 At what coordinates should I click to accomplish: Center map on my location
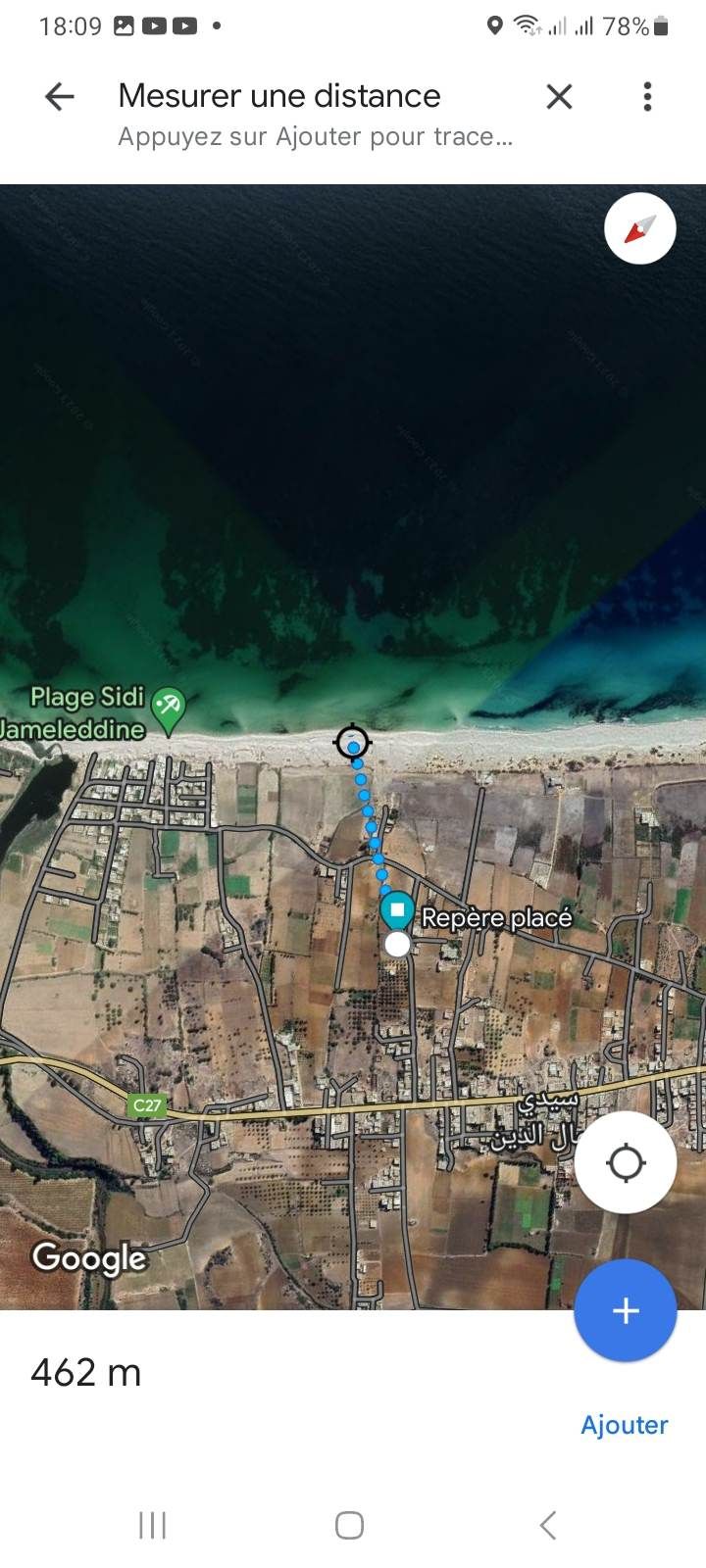pos(626,1163)
